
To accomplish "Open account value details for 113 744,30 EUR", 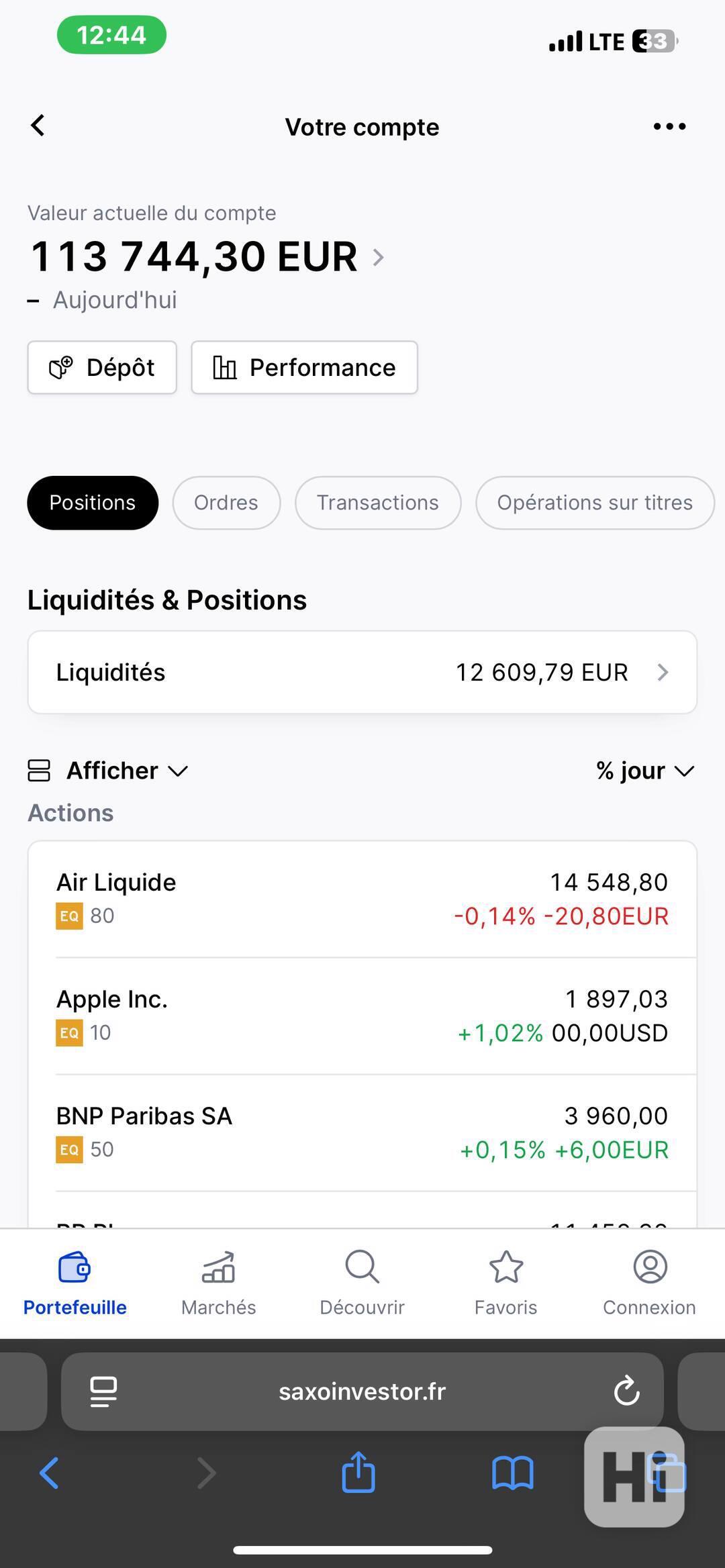I will (x=207, y=257).
